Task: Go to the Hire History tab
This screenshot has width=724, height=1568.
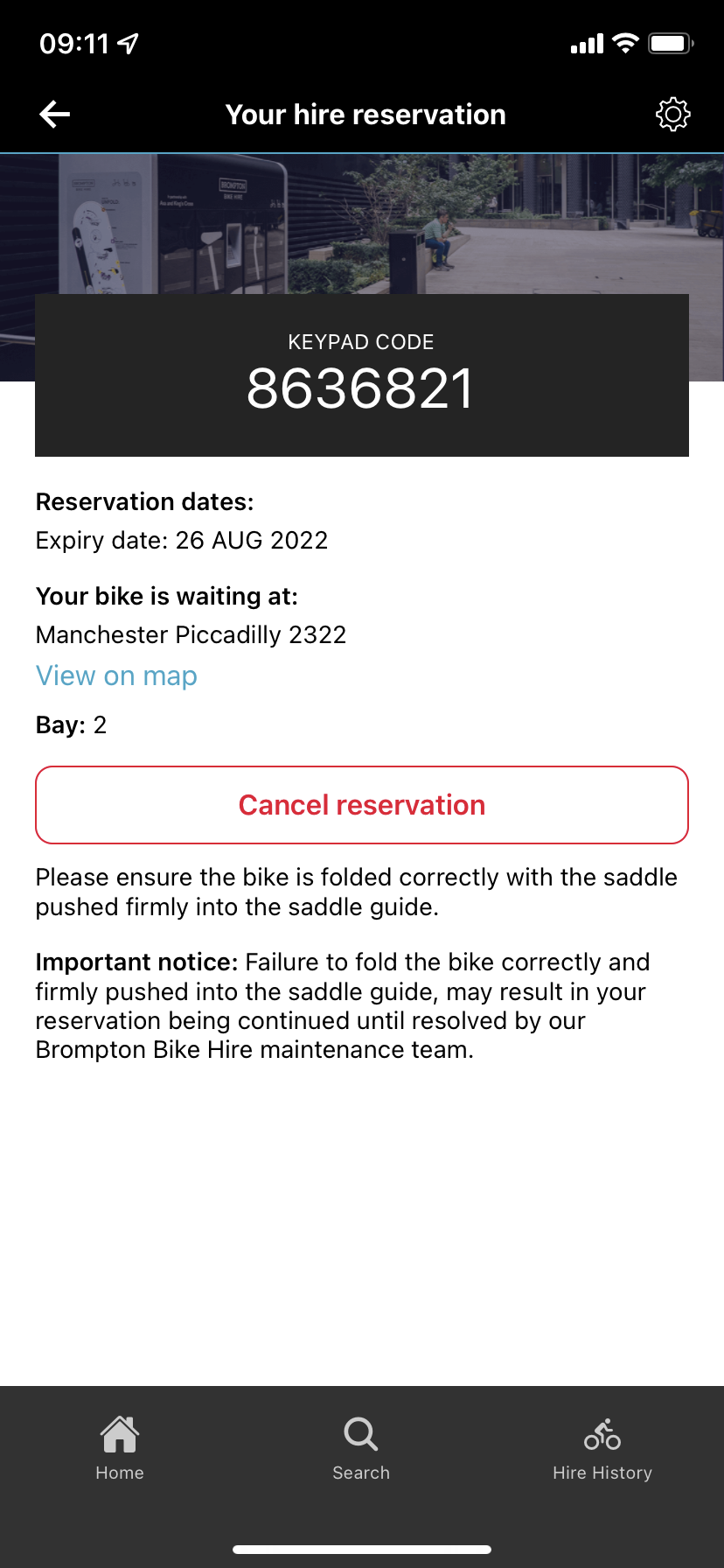Action: 602,1449
